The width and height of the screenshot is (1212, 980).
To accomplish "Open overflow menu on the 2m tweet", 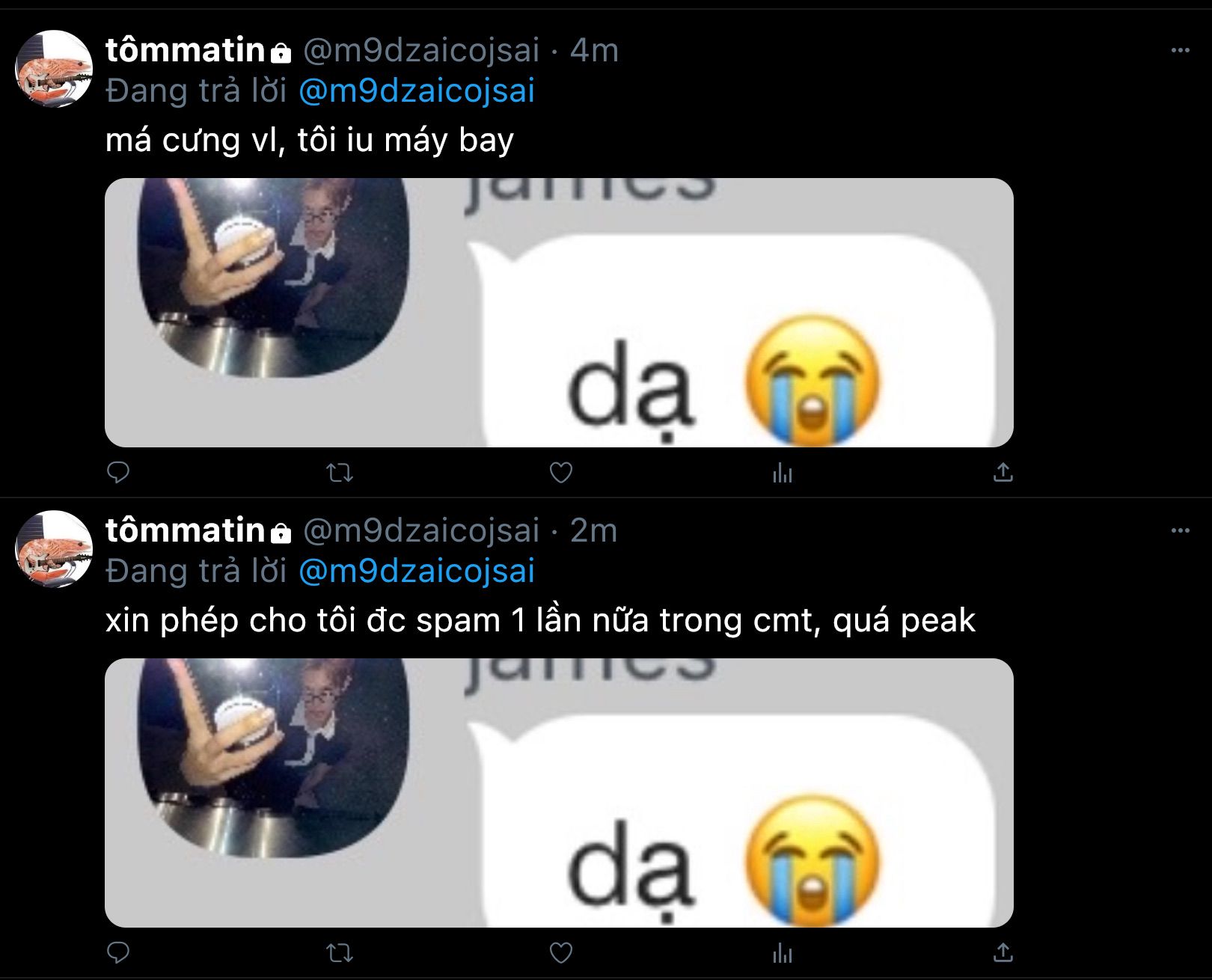I will click(x=1180, y=530).
